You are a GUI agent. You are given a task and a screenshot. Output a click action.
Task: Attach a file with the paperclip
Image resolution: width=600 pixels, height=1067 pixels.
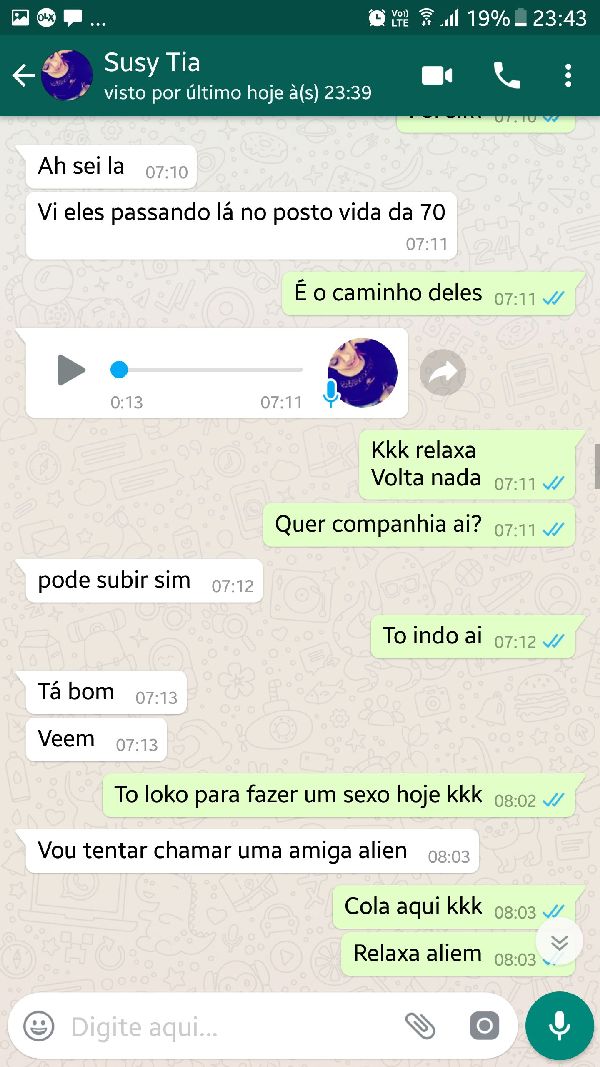[x=419, y=1026]
